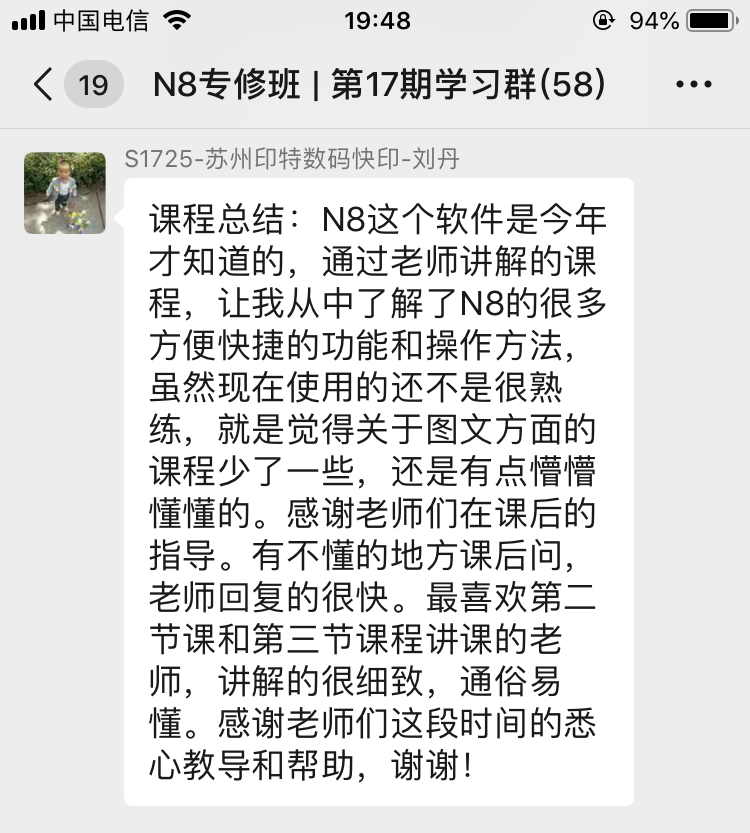The image size is (750, 833).
Task: Open the group chat options menu
Action: (693, 85)
